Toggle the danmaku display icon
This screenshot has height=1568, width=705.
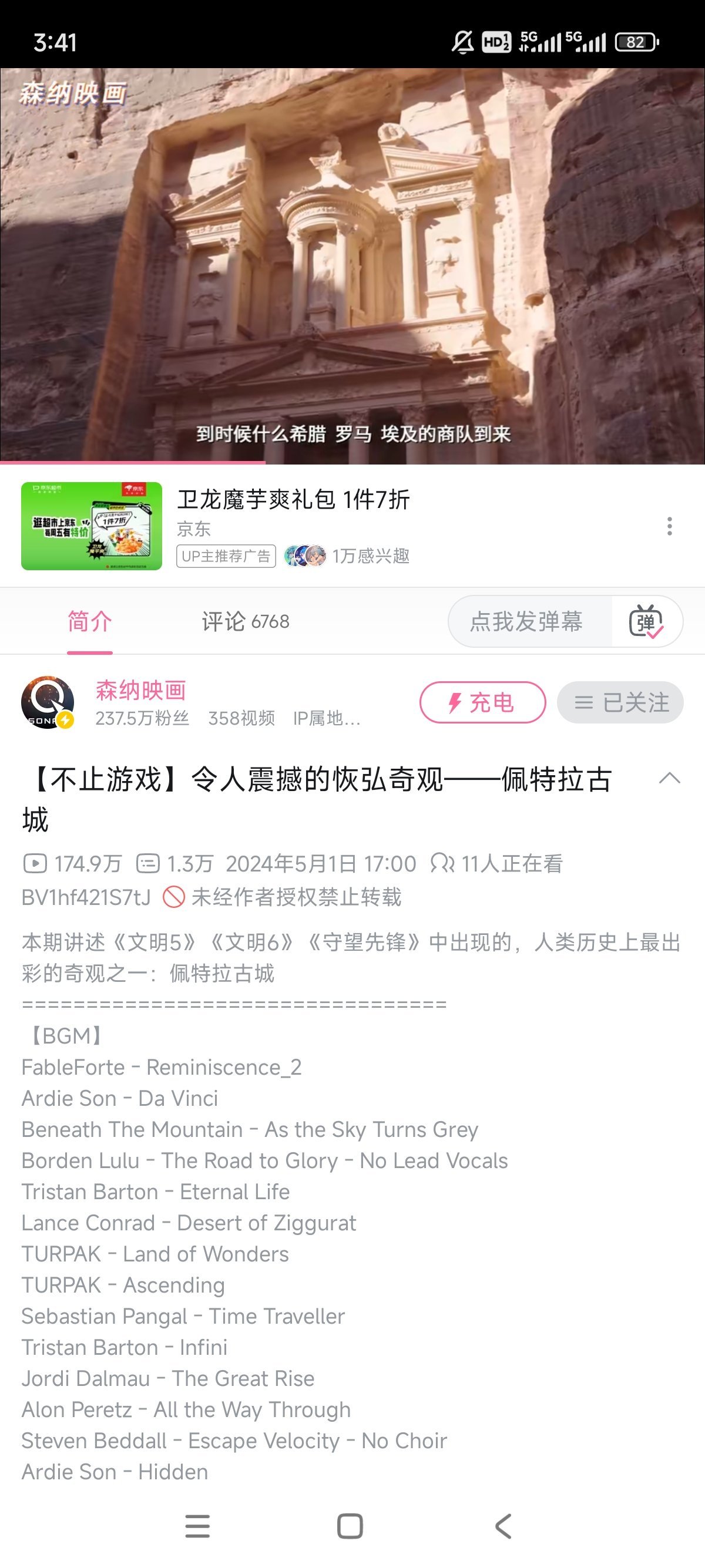tap(646, 621)
